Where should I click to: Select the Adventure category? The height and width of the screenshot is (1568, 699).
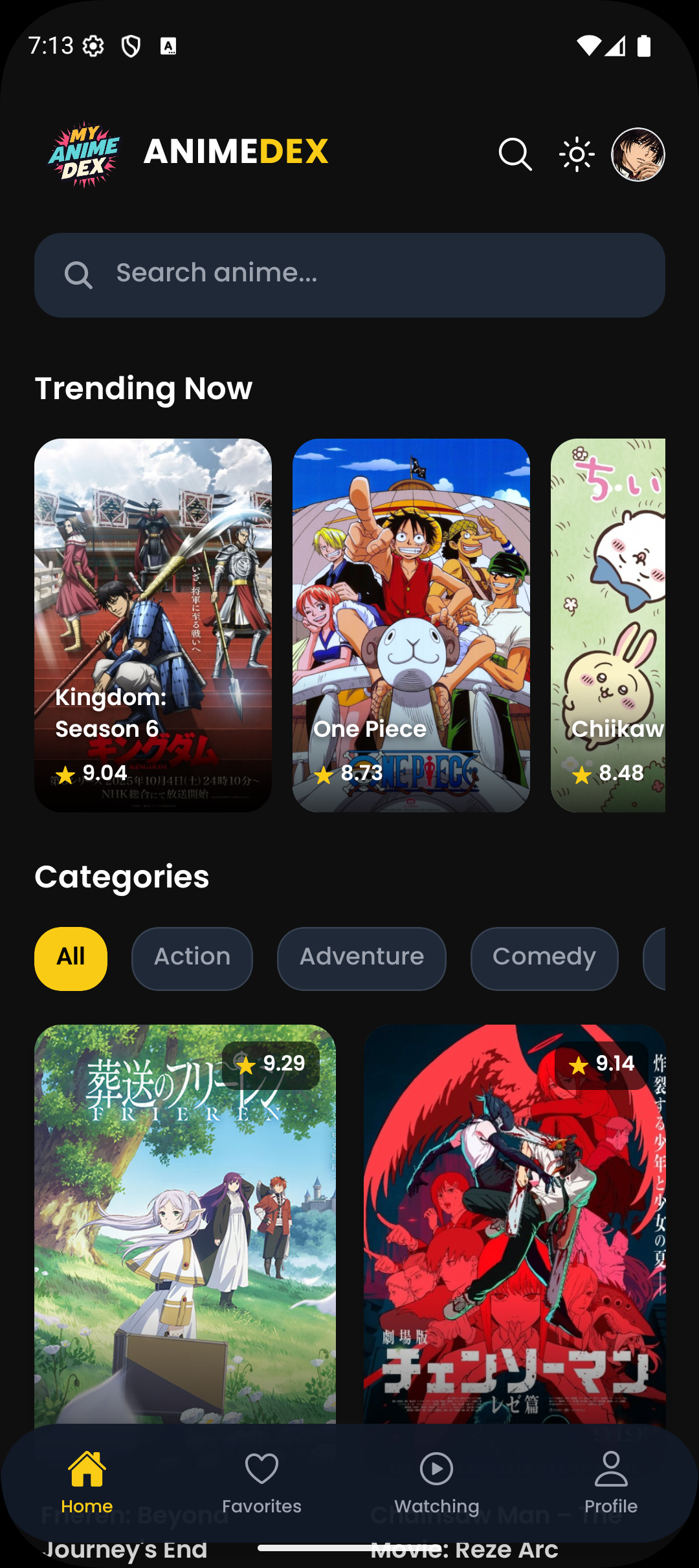tap(361, 958)
